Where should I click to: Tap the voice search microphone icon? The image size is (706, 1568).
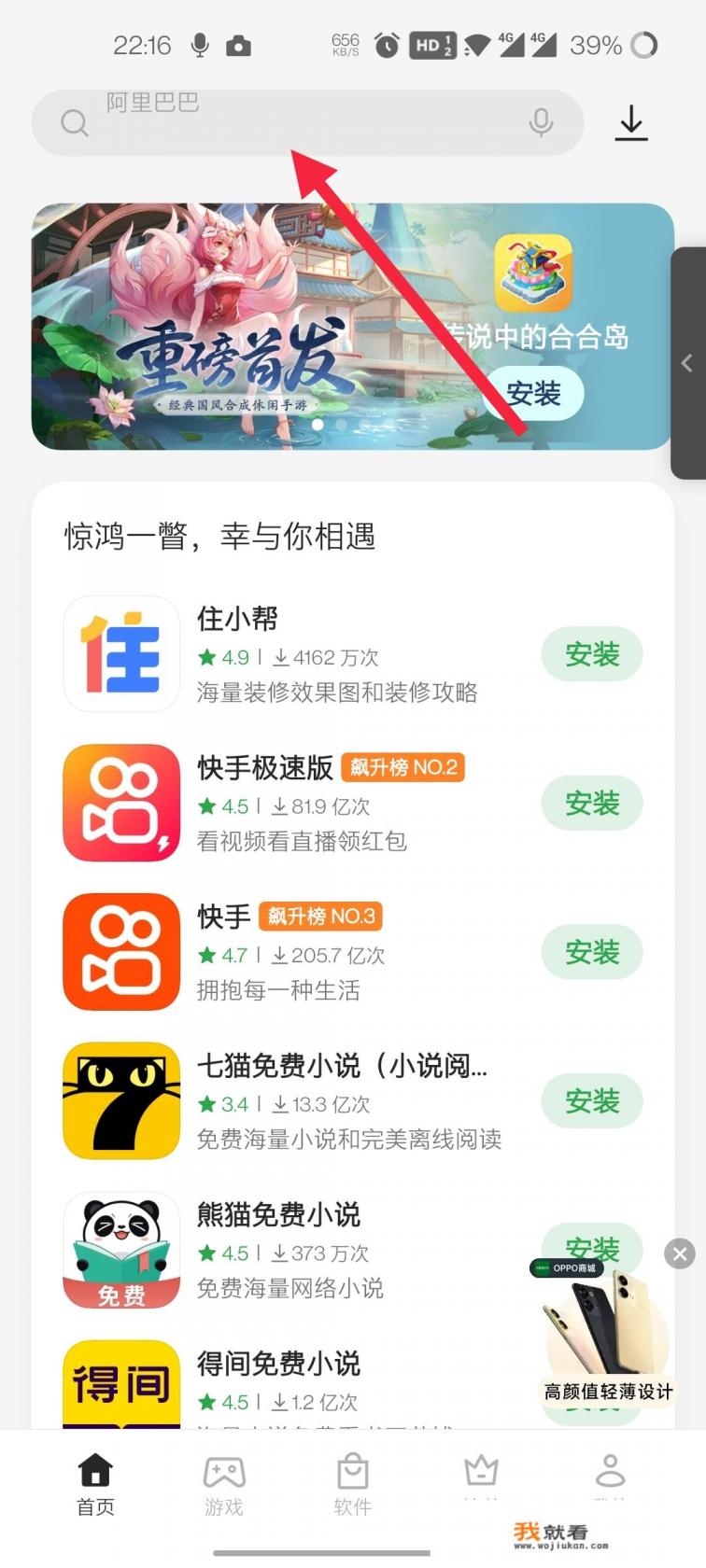pos(542,122)
